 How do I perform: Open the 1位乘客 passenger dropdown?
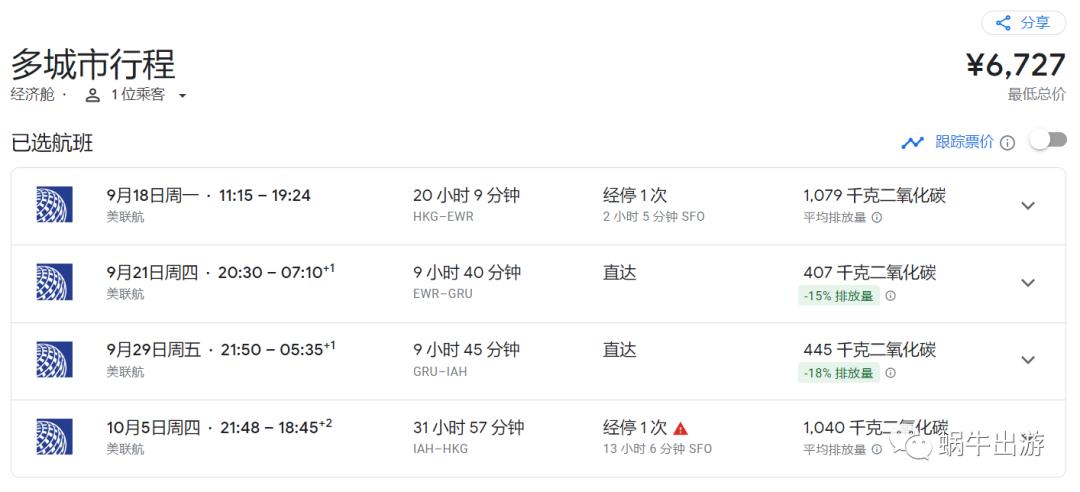pyautogui.click(x=136, y=95)
